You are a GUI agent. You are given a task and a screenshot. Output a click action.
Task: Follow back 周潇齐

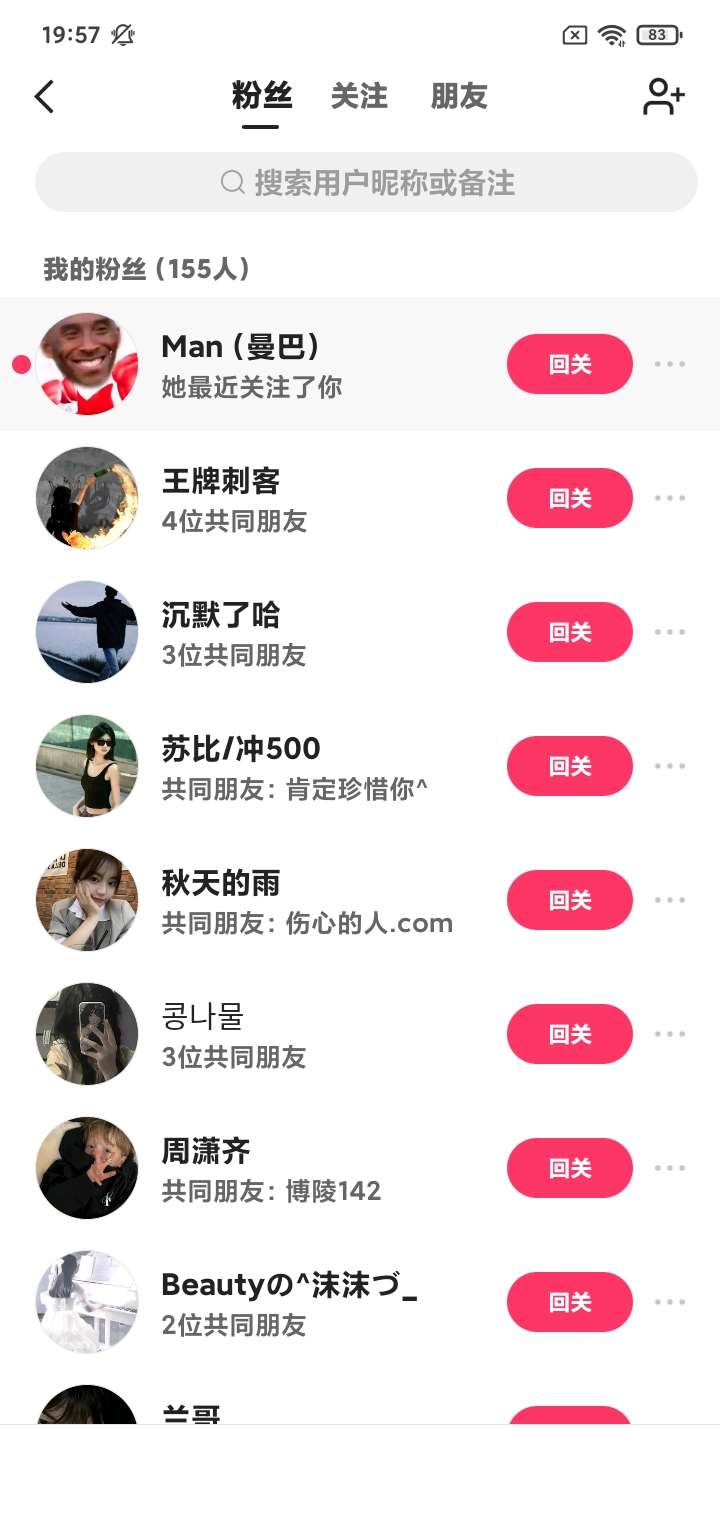[x=570, y=1168]
